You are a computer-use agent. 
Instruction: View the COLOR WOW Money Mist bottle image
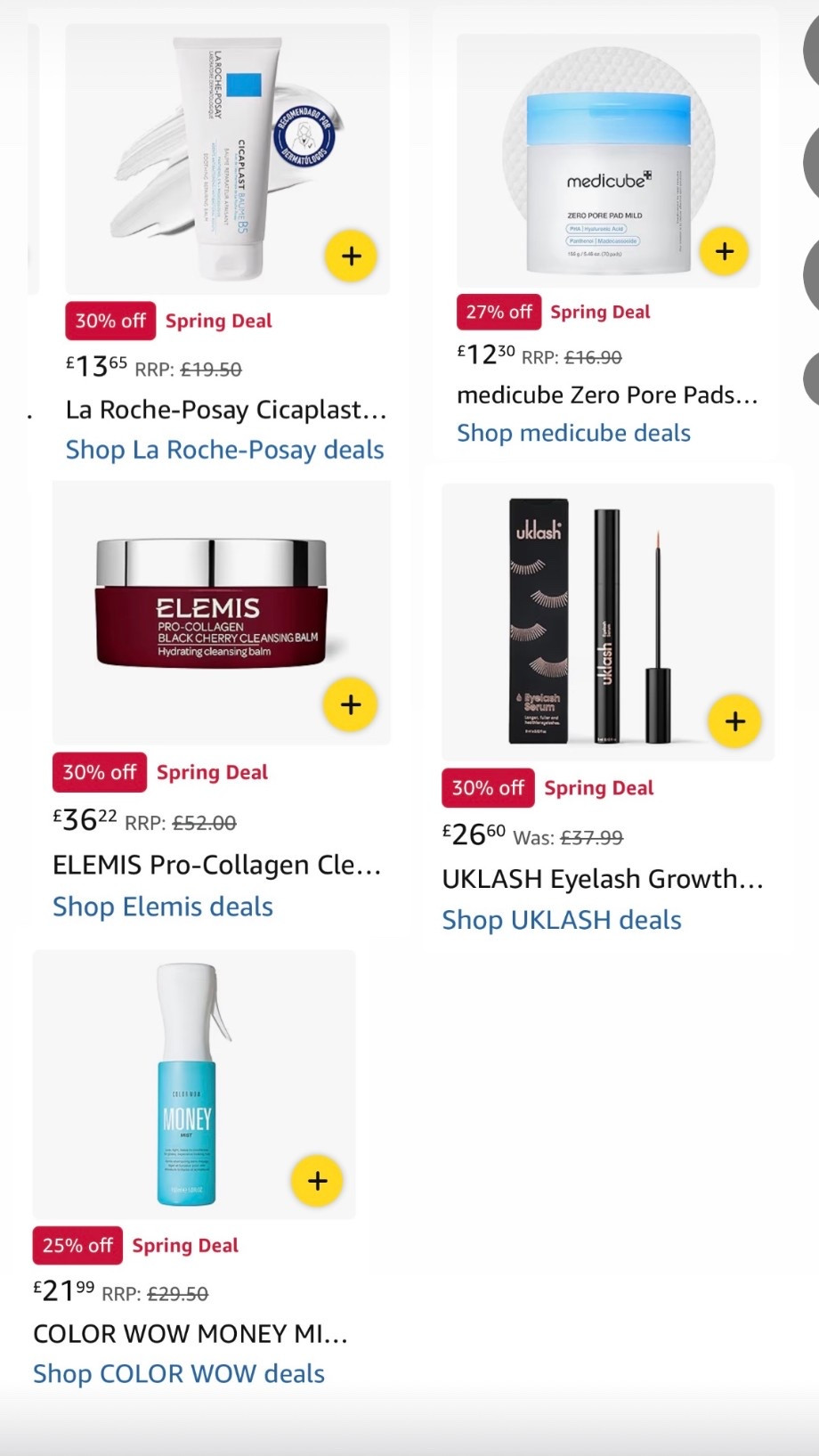[x=192, y=1086]
